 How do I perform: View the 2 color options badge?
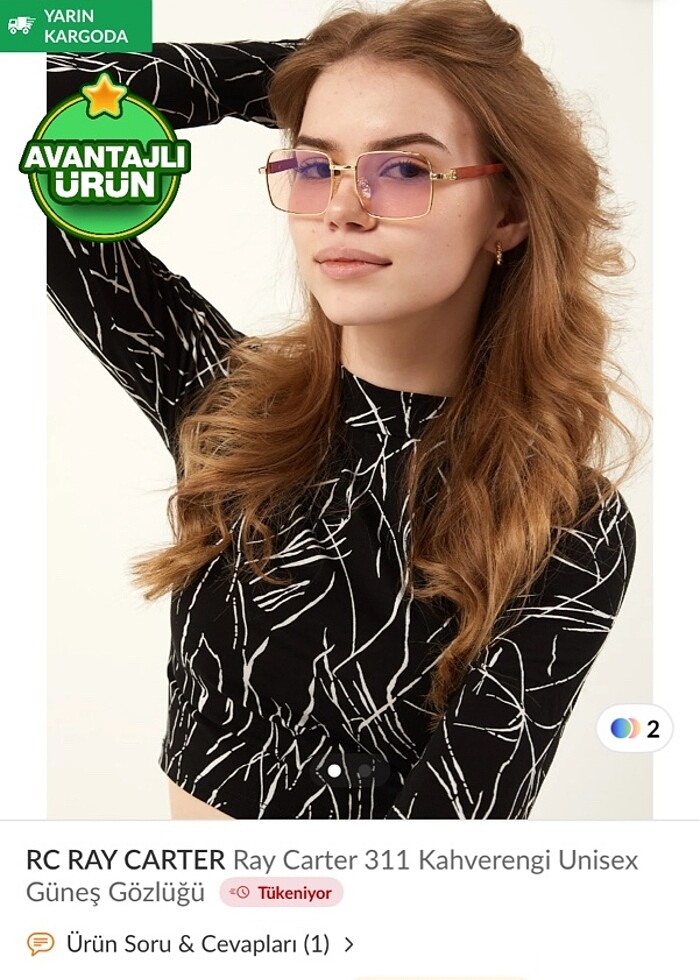(635, 729)
